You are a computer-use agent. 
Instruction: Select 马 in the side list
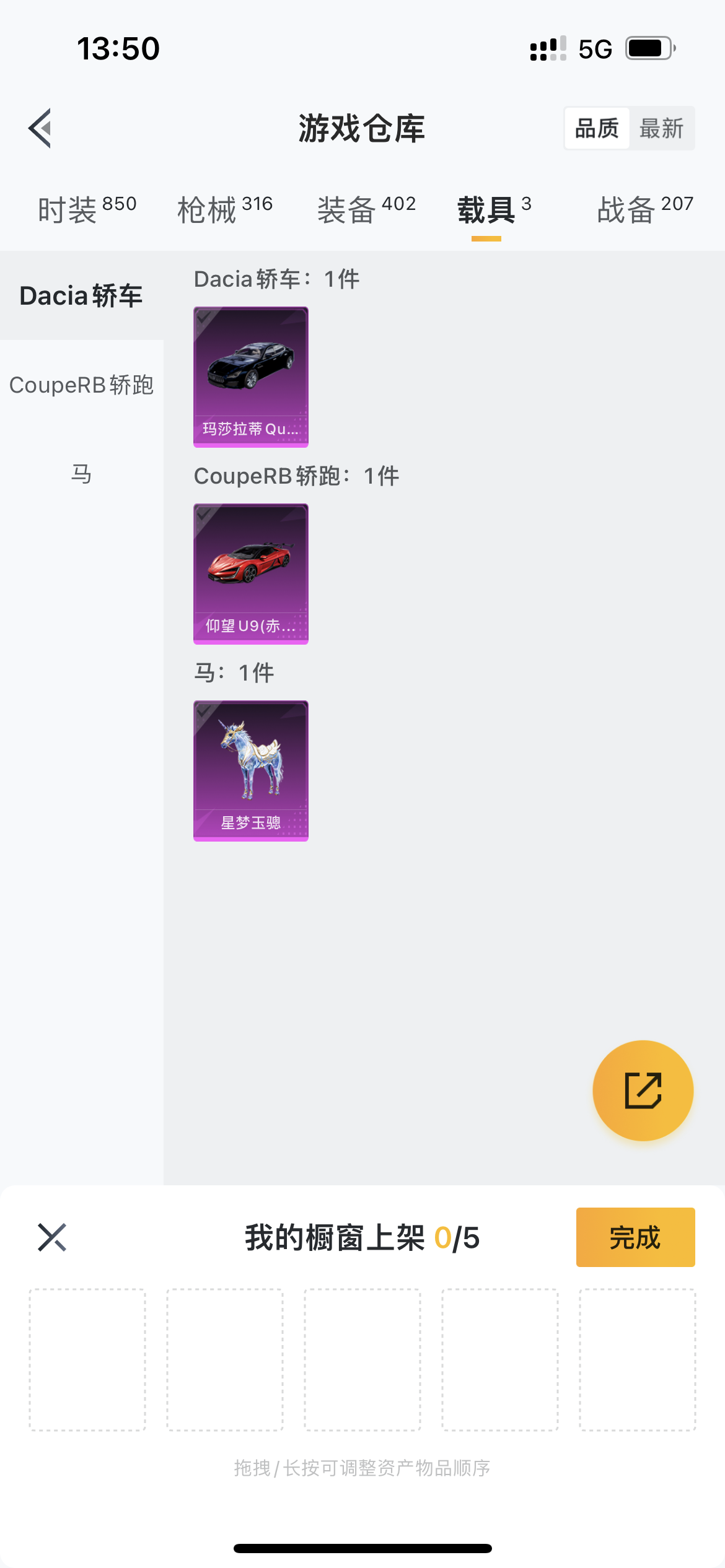pyautogui.click(x=82, y=474)
